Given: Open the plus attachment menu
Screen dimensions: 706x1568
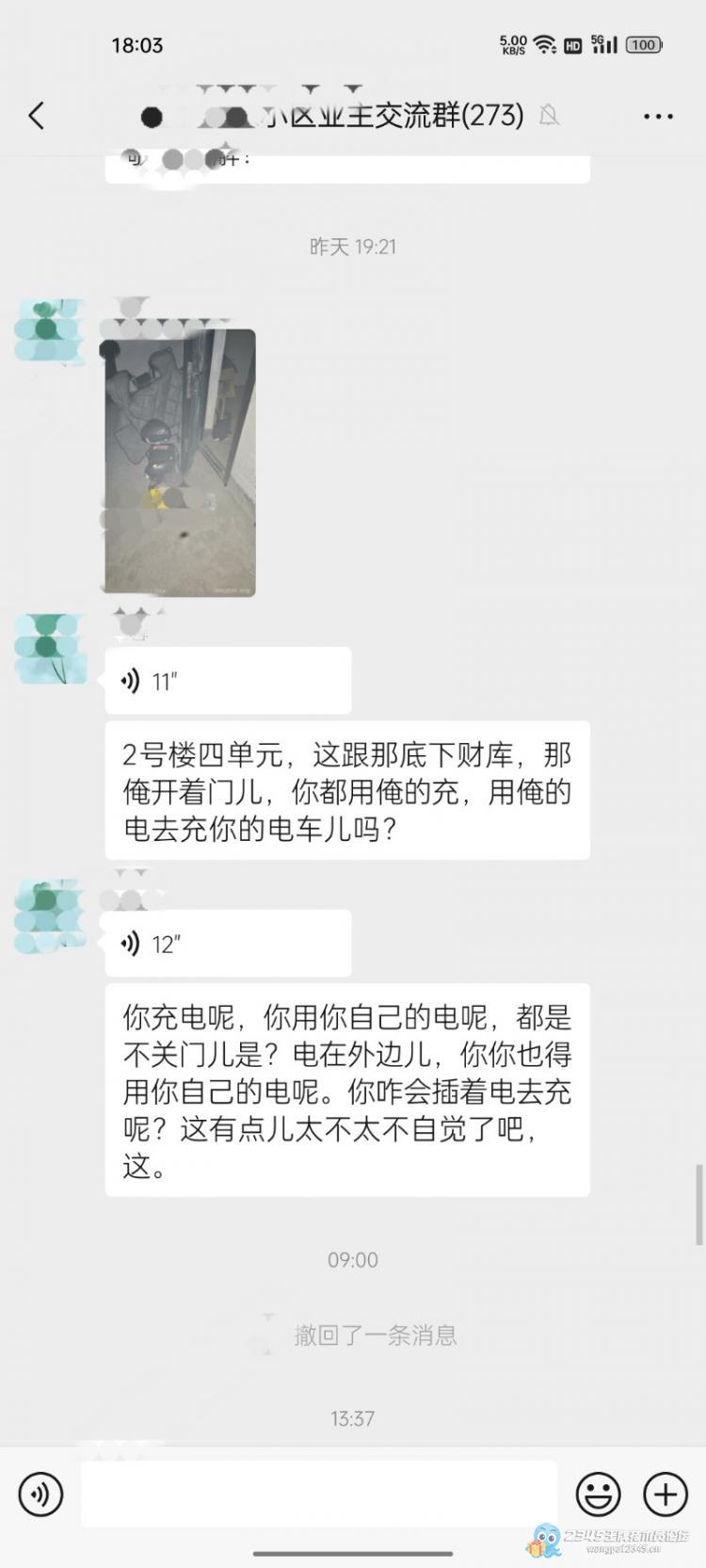Looking at the screenshot, I should 666,1495.
